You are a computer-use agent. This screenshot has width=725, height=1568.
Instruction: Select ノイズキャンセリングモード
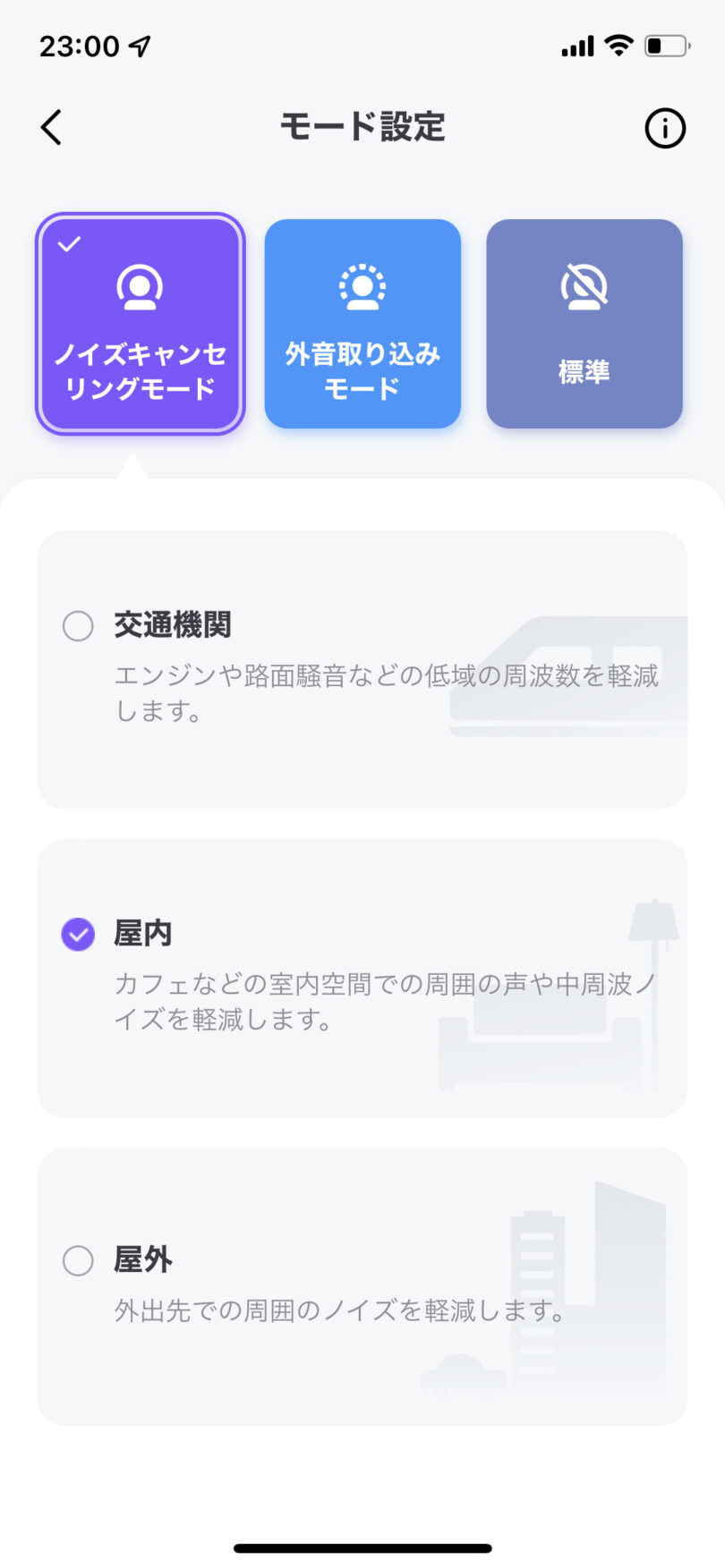tap(141, 324)
